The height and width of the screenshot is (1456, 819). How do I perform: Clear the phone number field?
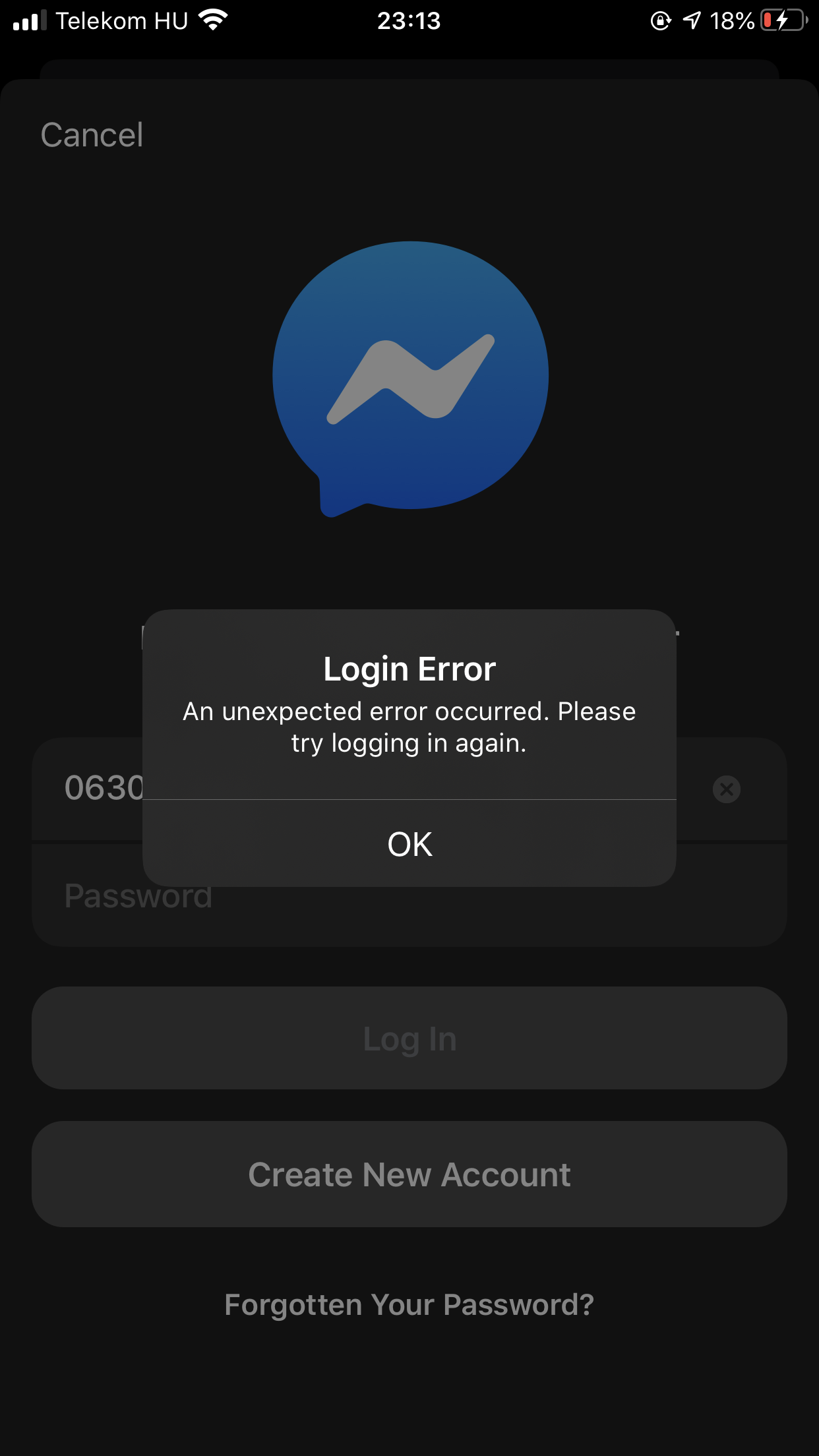coord(726,789)
